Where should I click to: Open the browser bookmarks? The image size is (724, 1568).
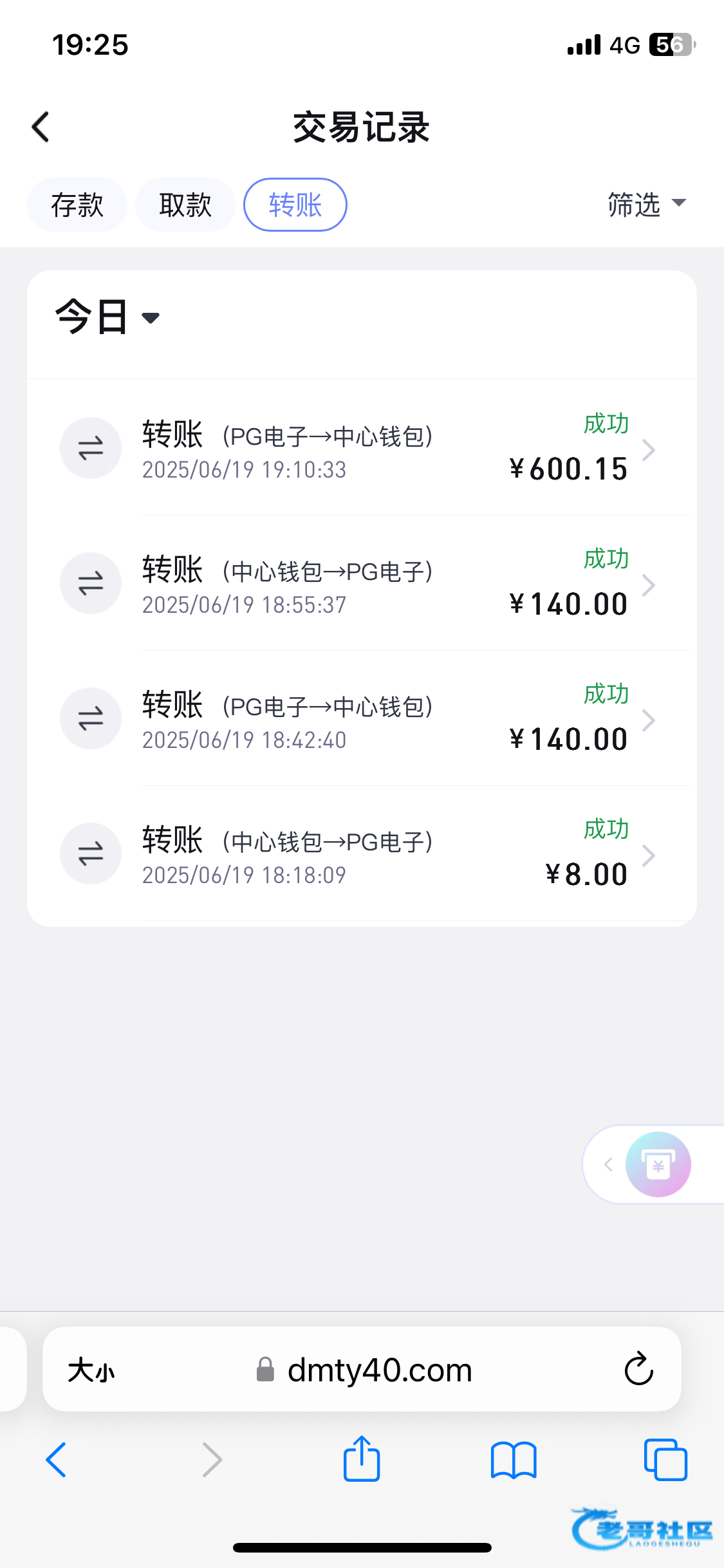tap(513, 1460)
